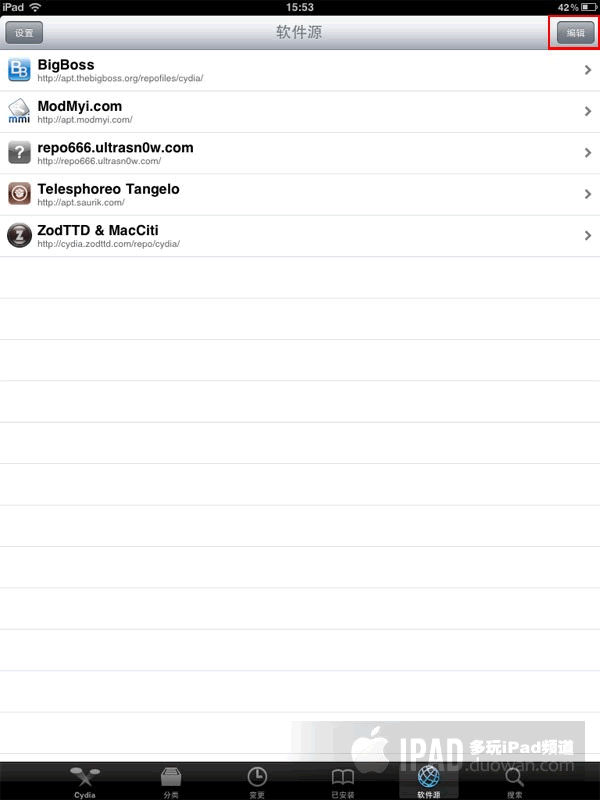View the Telesphoreo Tangelo source
The width and height of the screenshot is (600, 800).
coord(300,193)
